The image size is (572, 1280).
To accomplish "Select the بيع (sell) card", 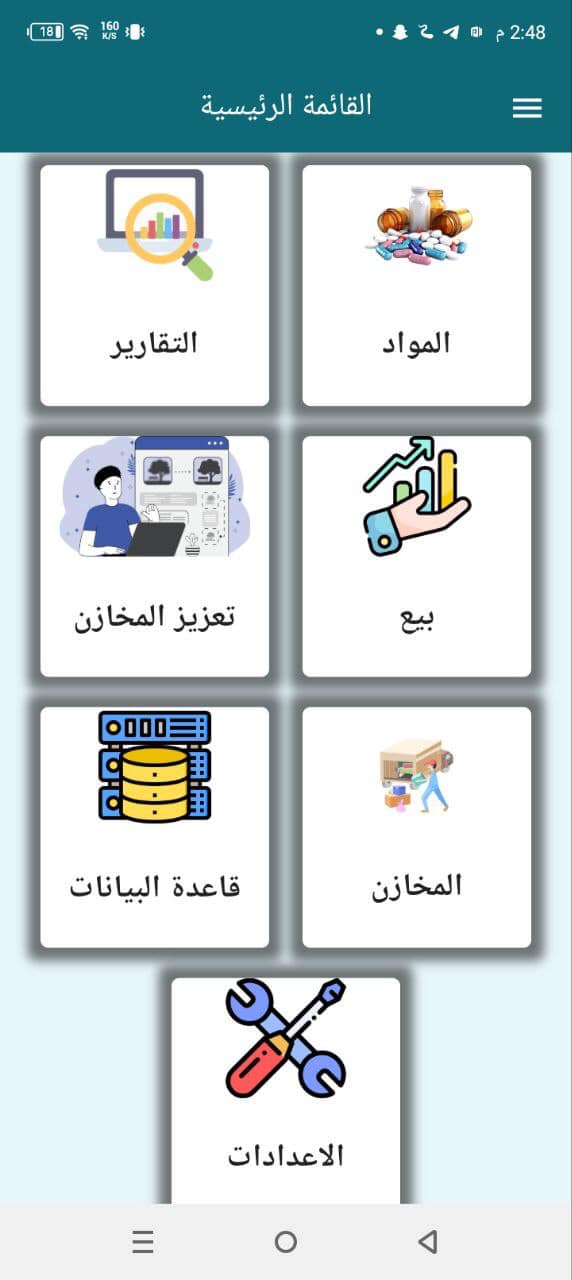I will 416,556.
